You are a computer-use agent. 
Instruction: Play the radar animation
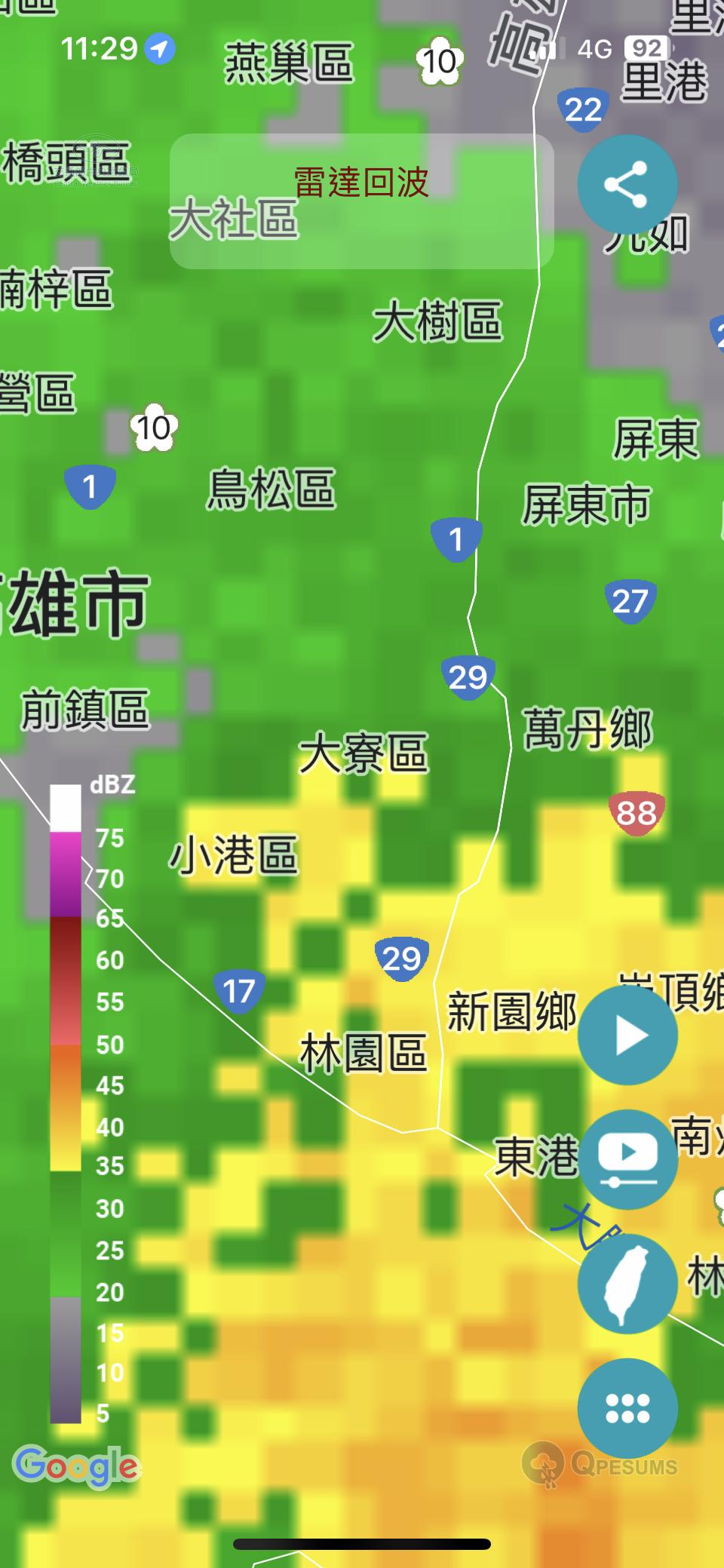coord(627,1036)
